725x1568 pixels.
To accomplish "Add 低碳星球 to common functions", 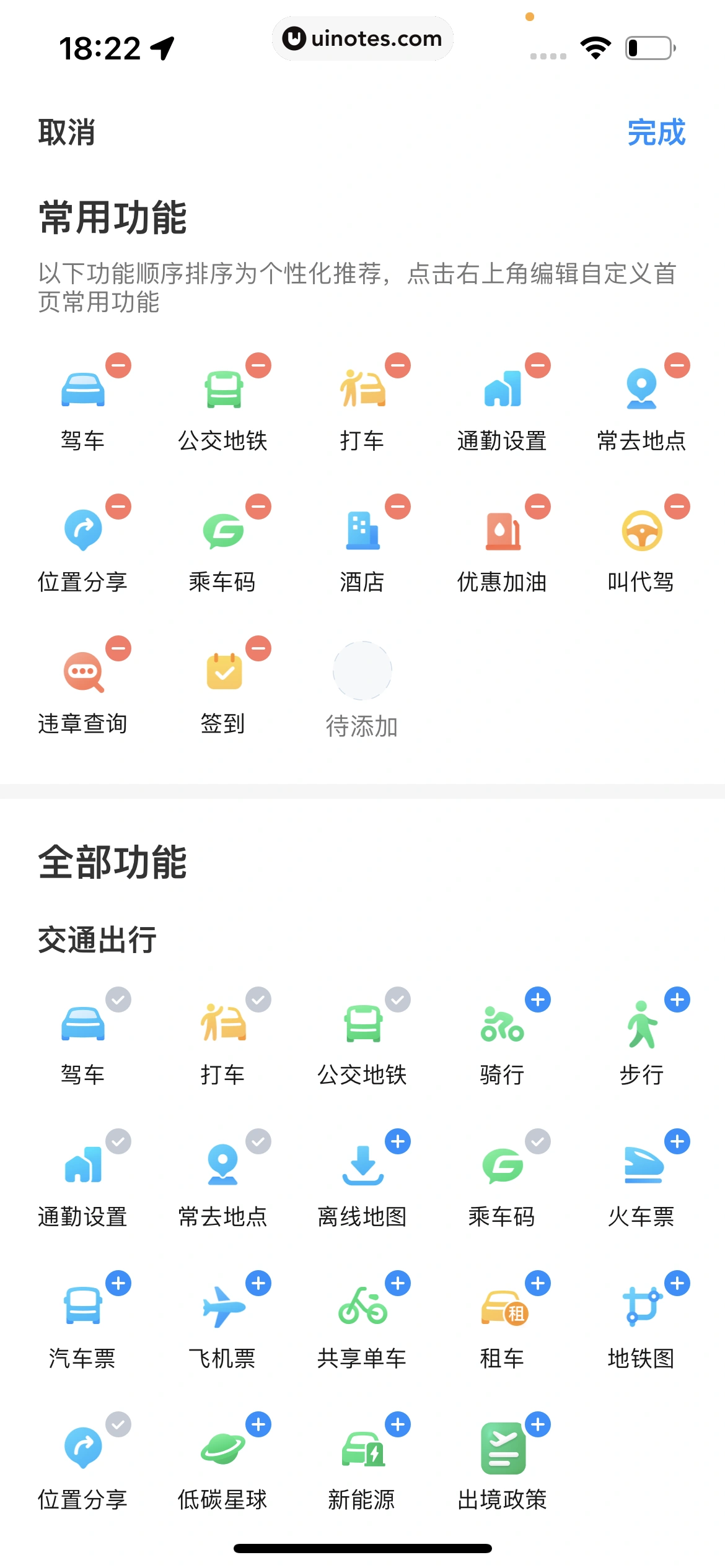I will (258, 1424).
